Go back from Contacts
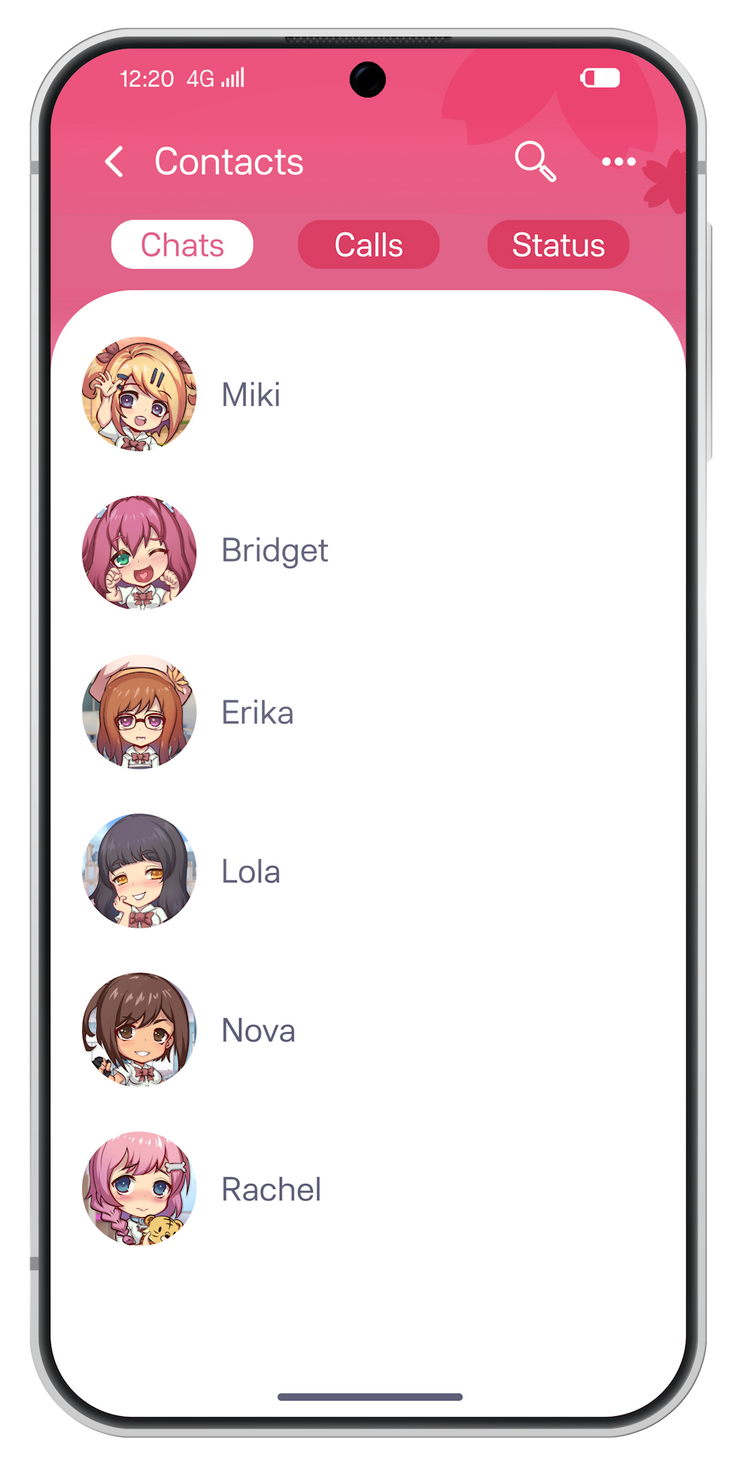Viewport: 740px width, 1467px height. tap(115, 162)
